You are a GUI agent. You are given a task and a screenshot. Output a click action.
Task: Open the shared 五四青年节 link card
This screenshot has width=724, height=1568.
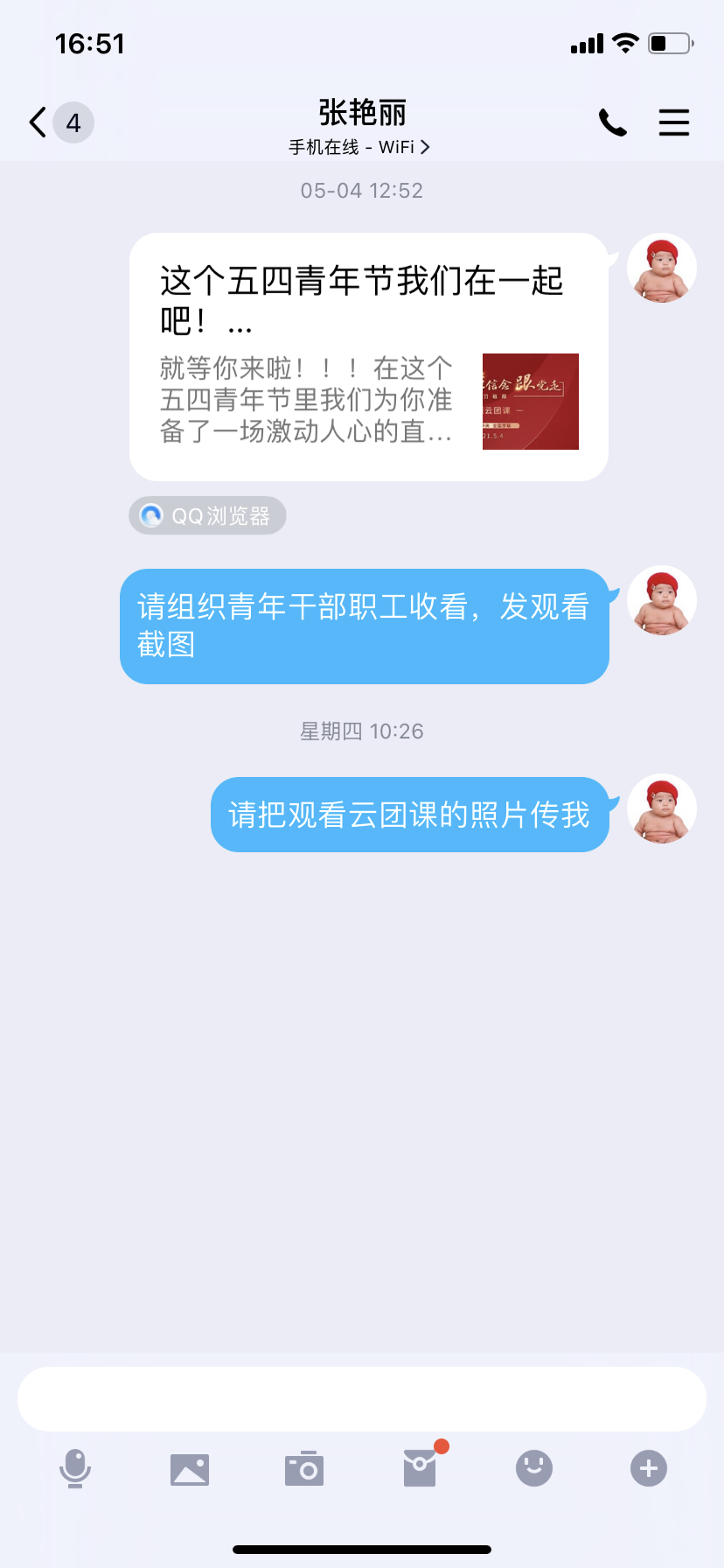[x=368, y=357]
